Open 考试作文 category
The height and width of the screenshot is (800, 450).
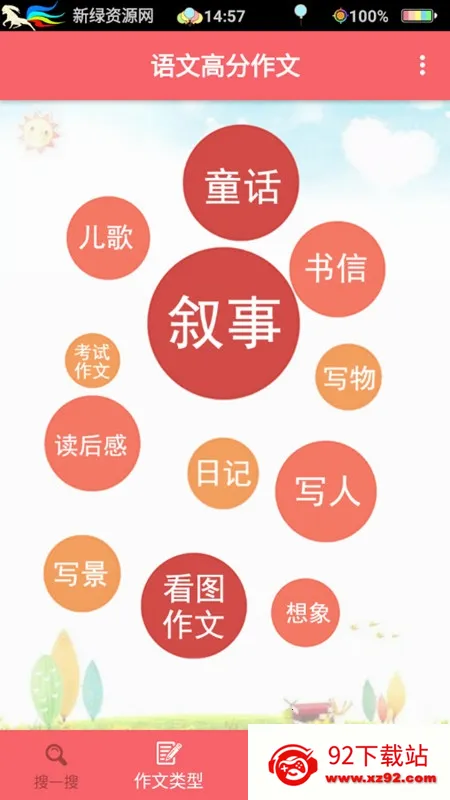pyautogui.click(x=92, y=361)
